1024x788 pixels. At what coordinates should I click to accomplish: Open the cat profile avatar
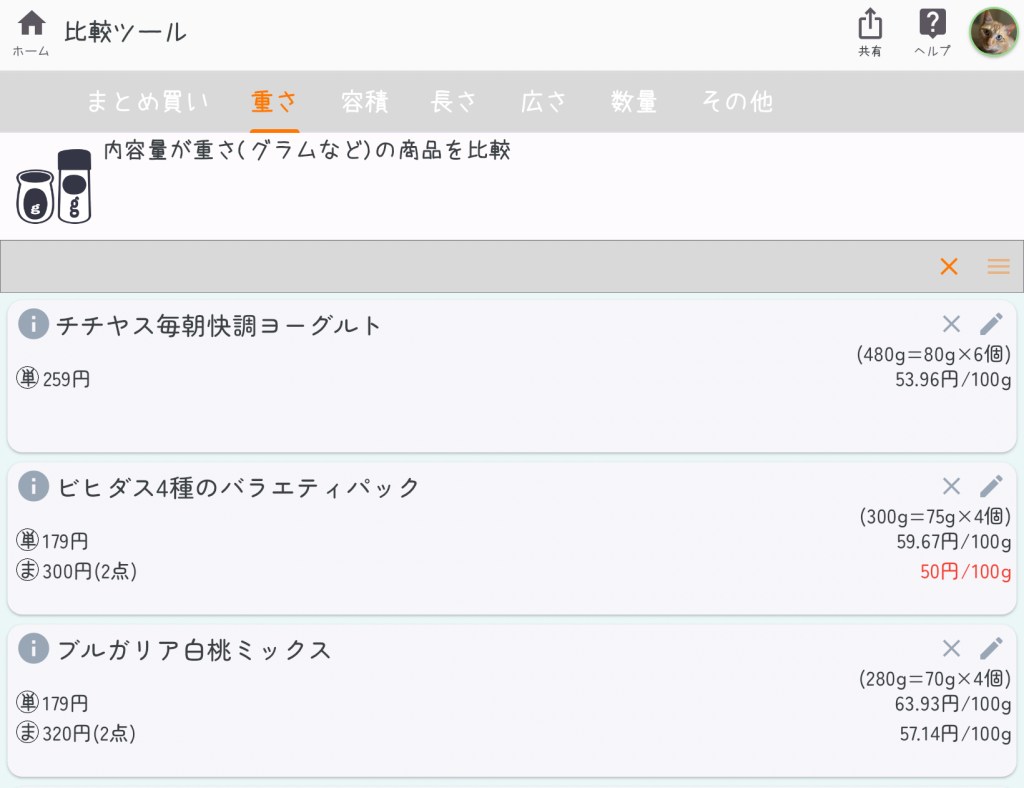(993, 32)
